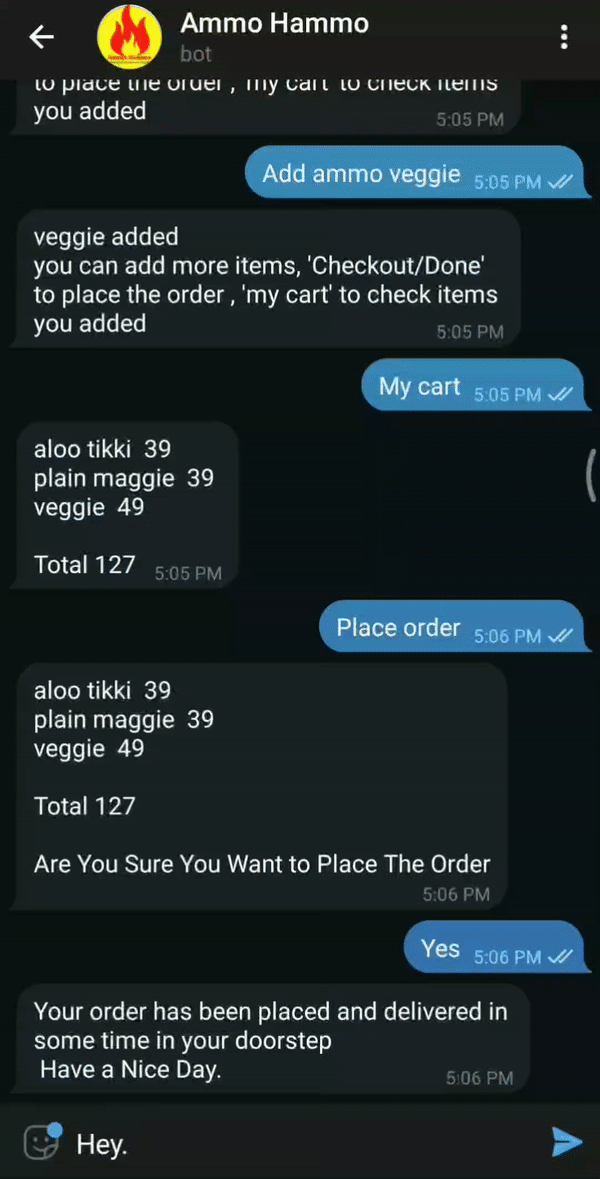Open the sticker and emoji picker
Screen dimensions: 600x1179
[x=41, y=1141]
